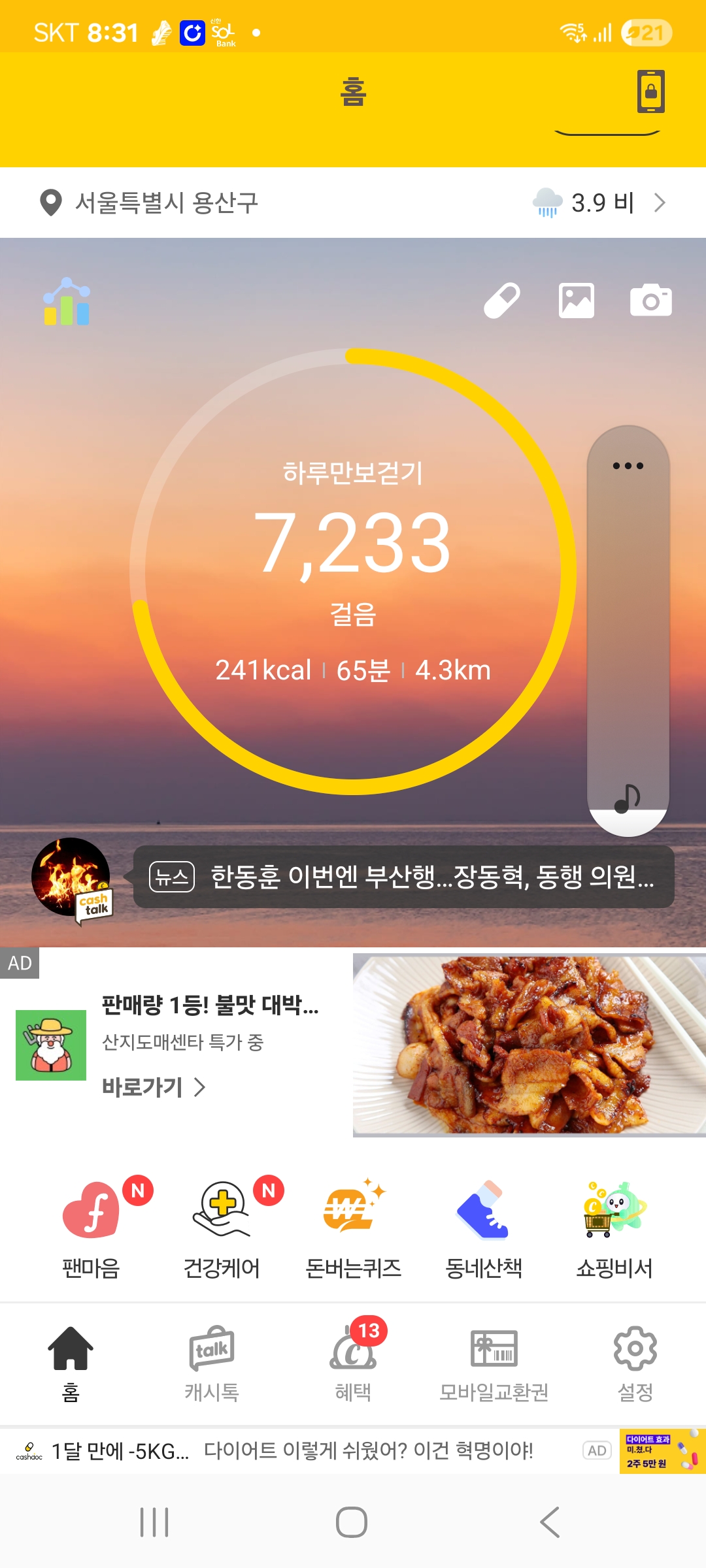Viewport: 706px width, 1568px height.
Task: Open the lock screen settings icon
Action: 650,91
